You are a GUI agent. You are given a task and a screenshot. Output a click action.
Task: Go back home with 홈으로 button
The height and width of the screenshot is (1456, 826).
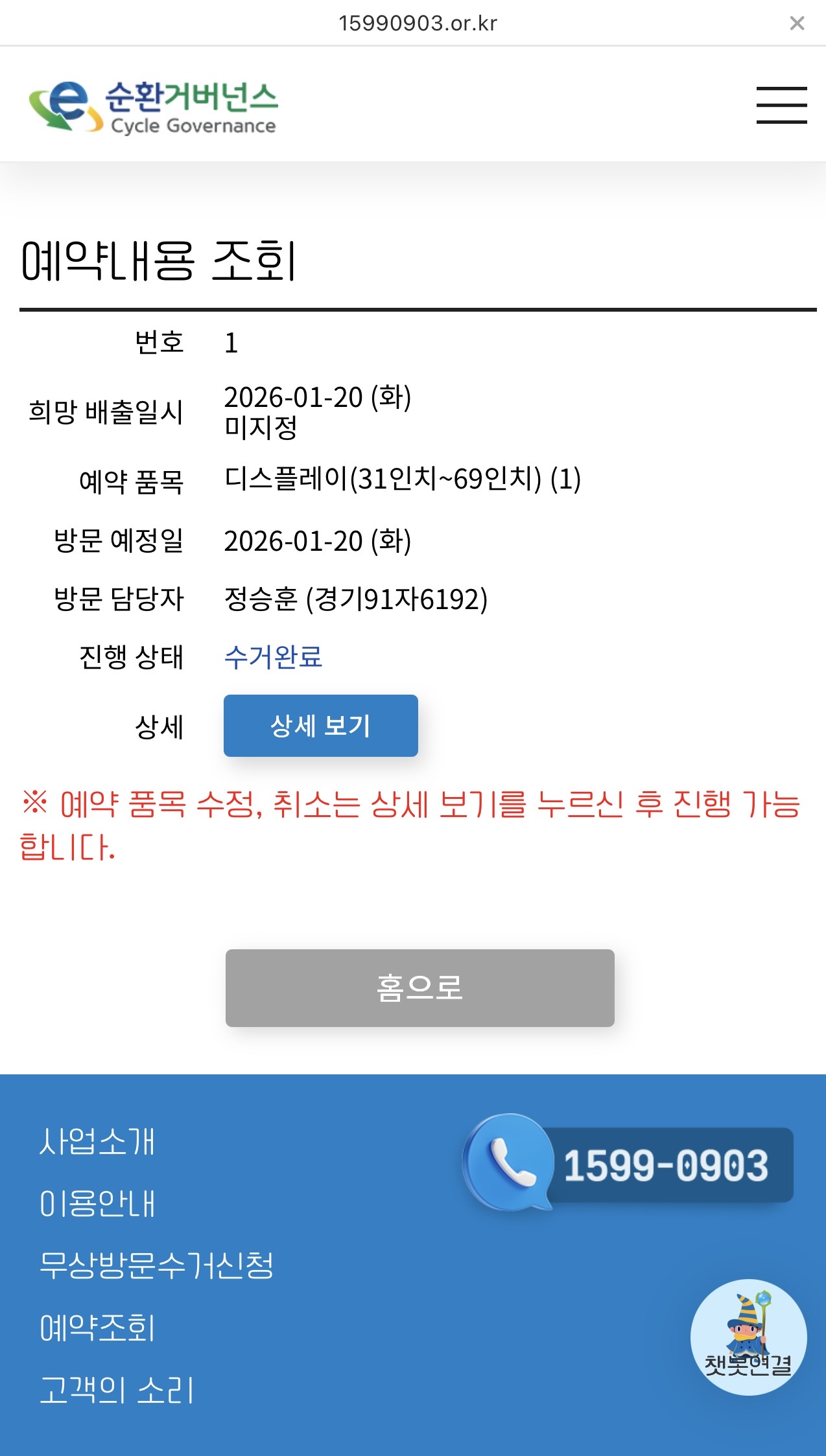[420, 988]
